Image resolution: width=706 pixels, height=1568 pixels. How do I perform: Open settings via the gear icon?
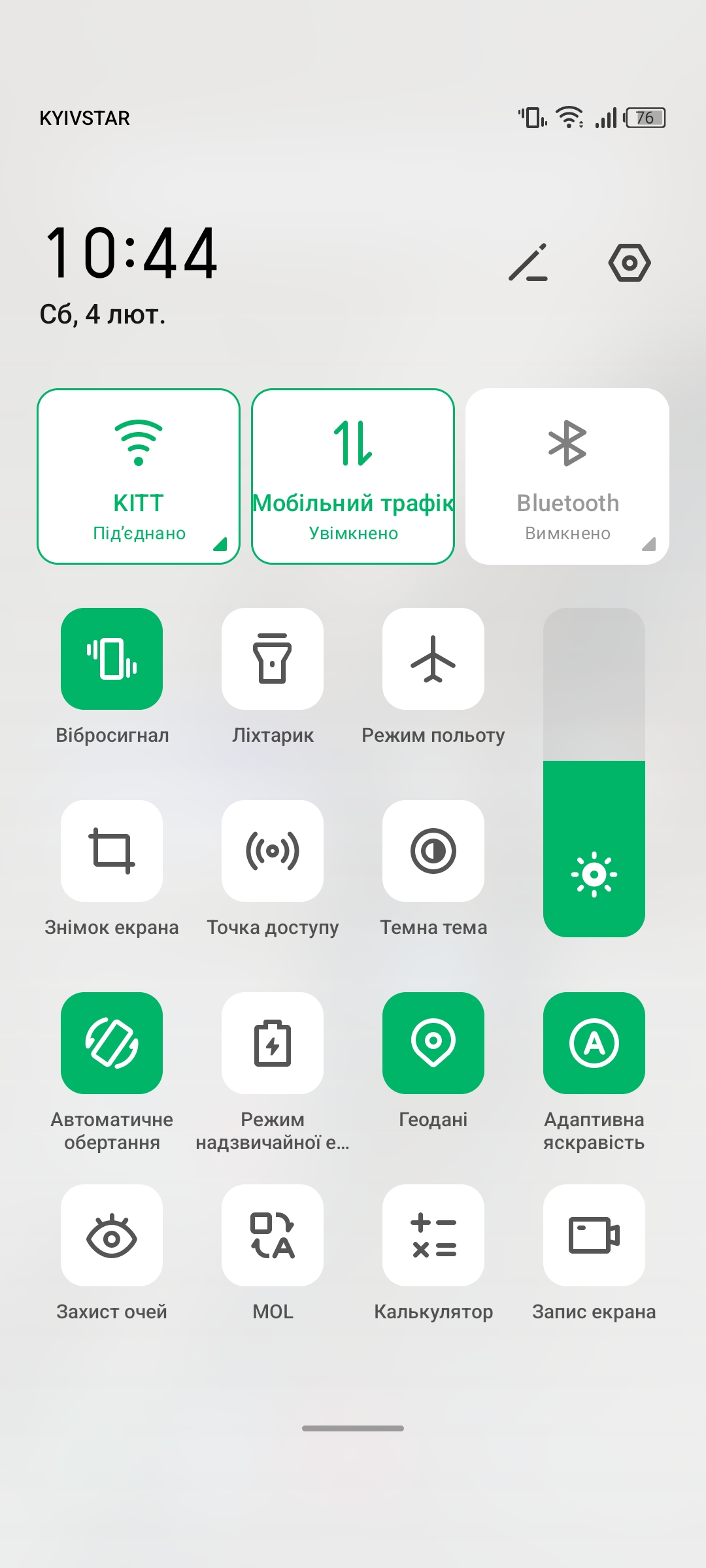coord(629,263)
